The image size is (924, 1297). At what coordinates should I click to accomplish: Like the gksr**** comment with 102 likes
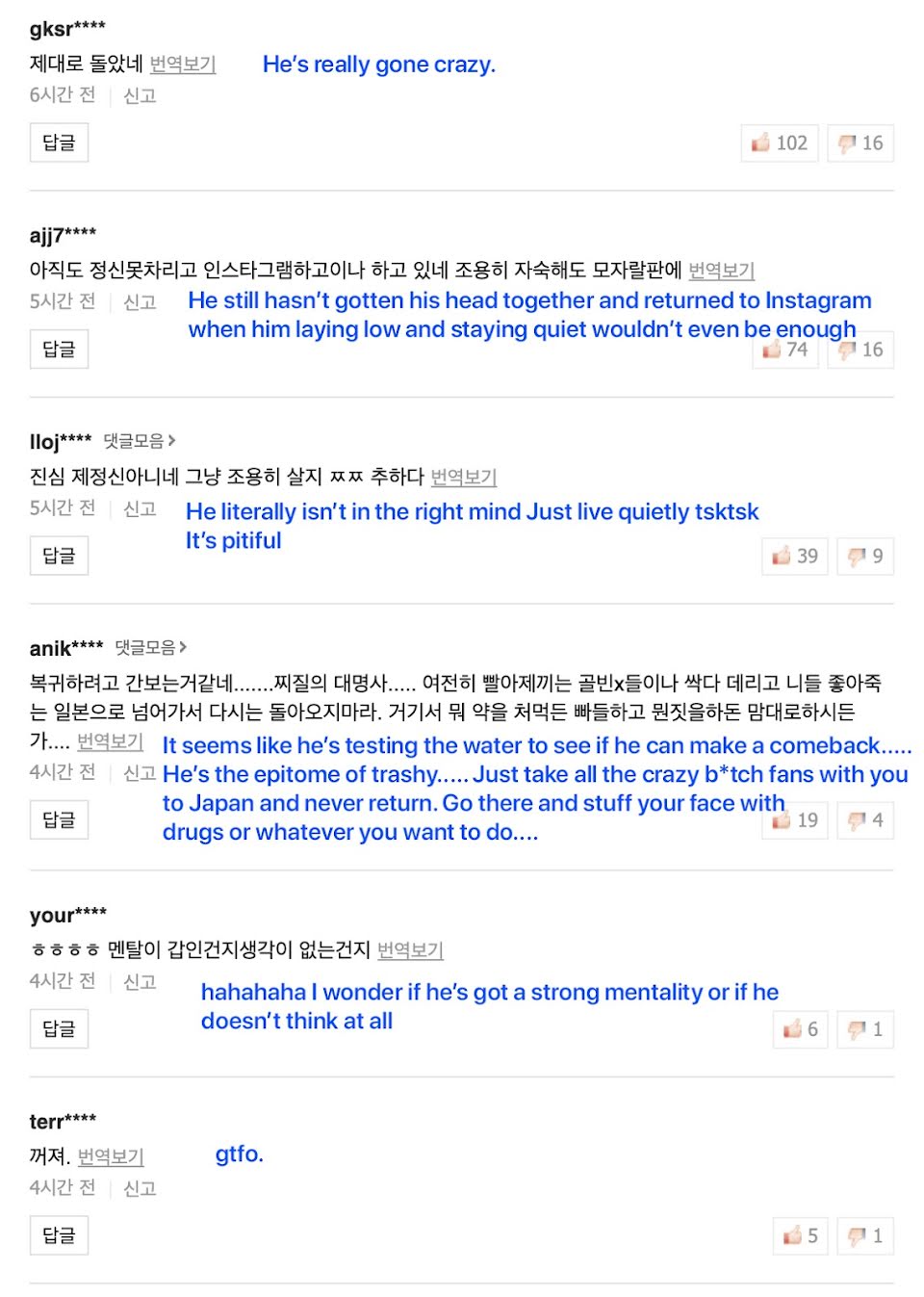[x=780, y=143]
